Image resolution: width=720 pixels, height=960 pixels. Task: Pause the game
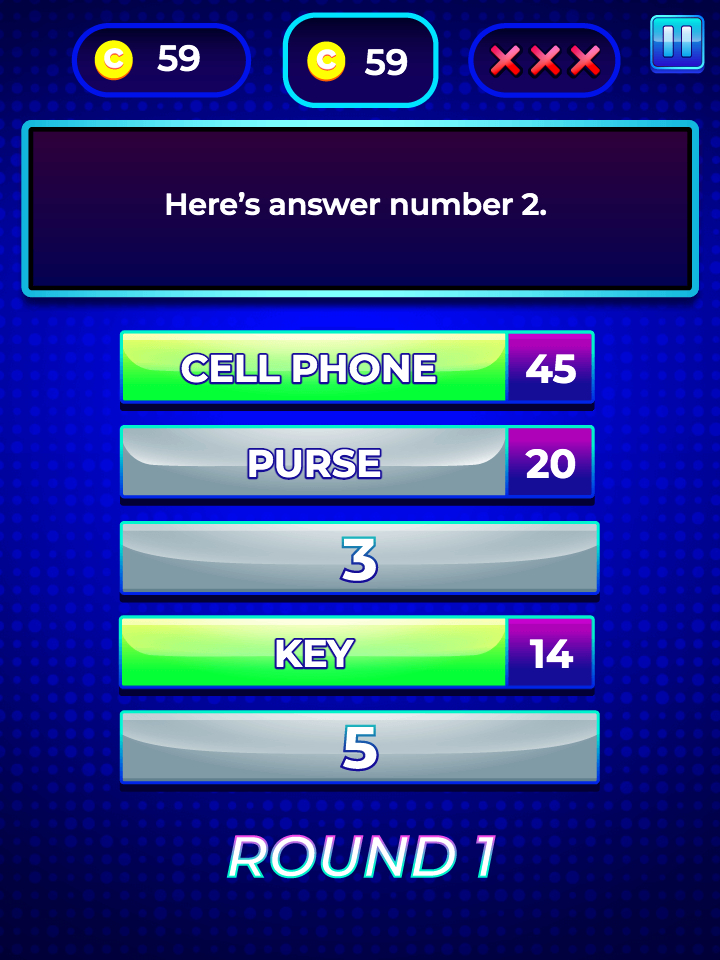tap(677, 43)
